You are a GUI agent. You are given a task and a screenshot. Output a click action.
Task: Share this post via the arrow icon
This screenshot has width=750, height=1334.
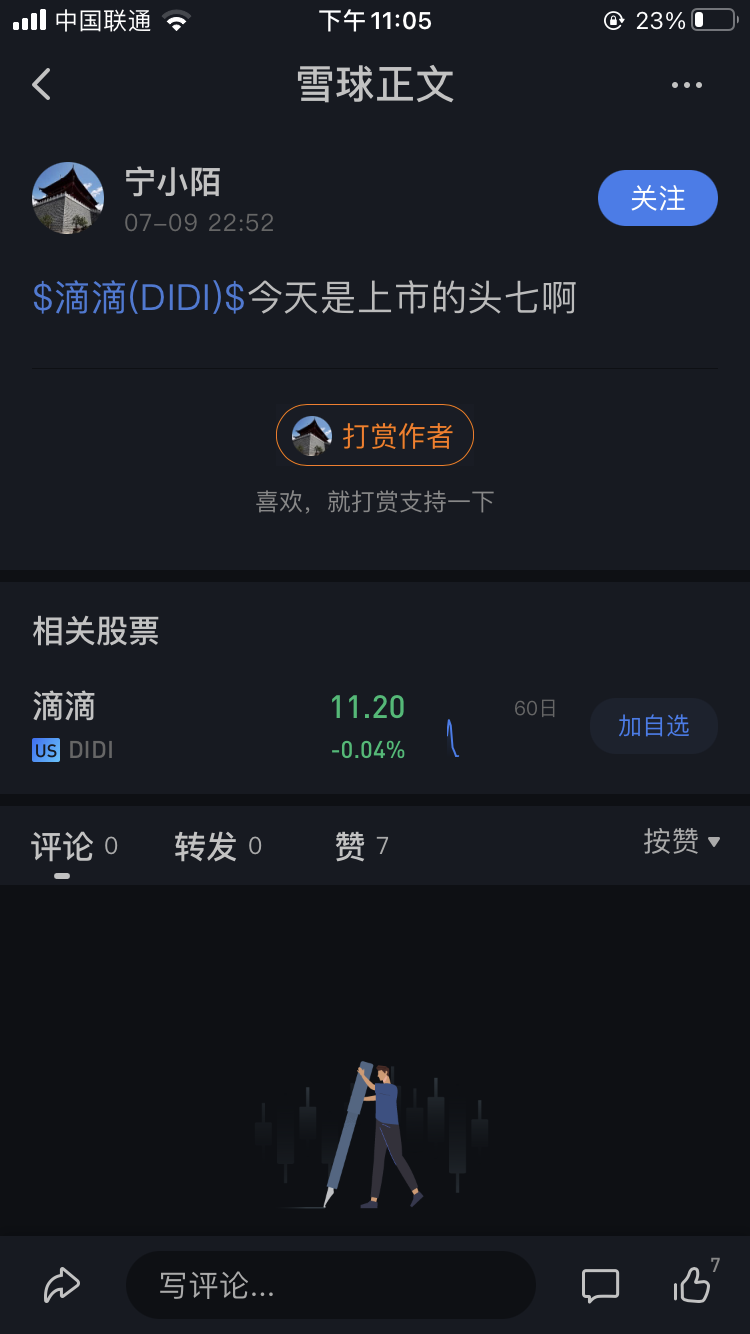(x=62, y=1285)
